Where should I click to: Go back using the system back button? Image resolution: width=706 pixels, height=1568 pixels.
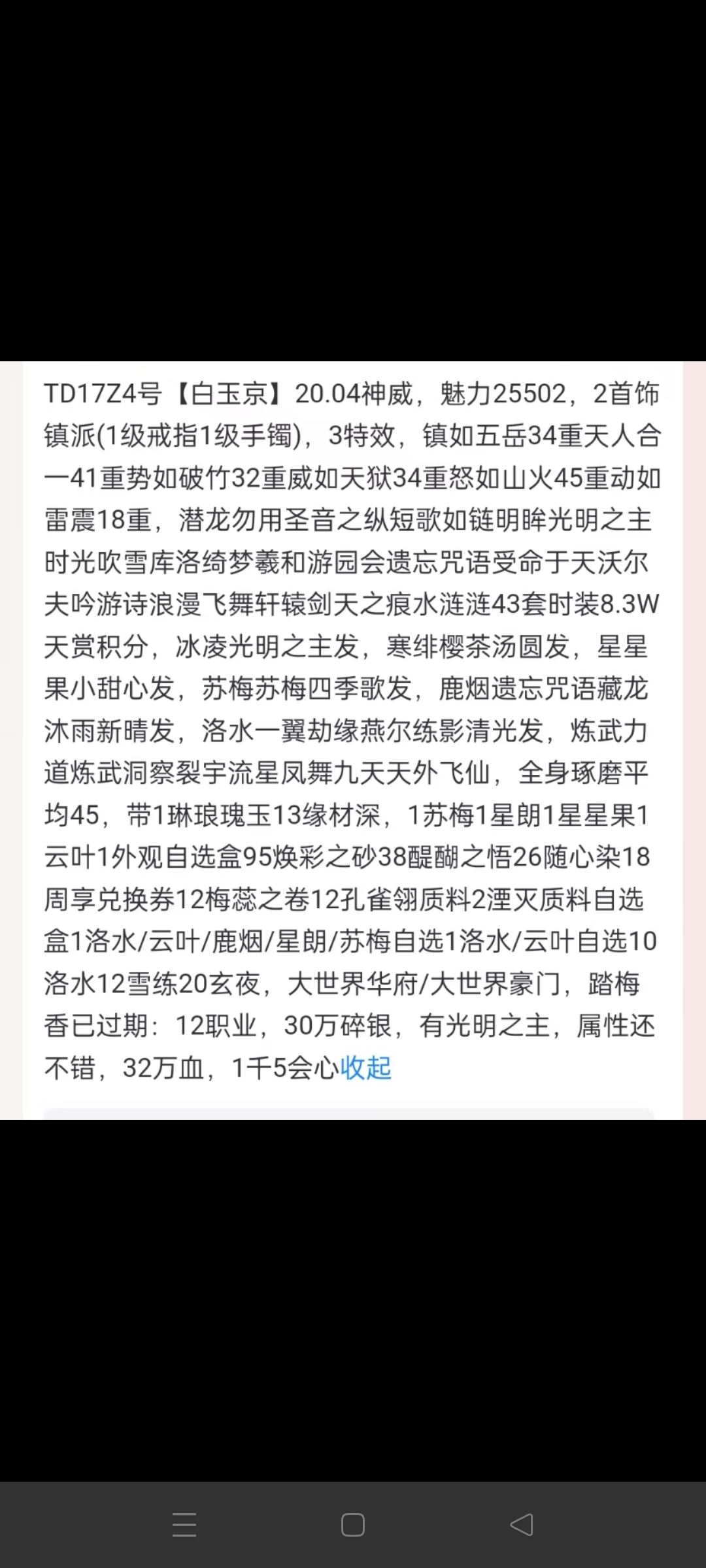point(522,1525)
